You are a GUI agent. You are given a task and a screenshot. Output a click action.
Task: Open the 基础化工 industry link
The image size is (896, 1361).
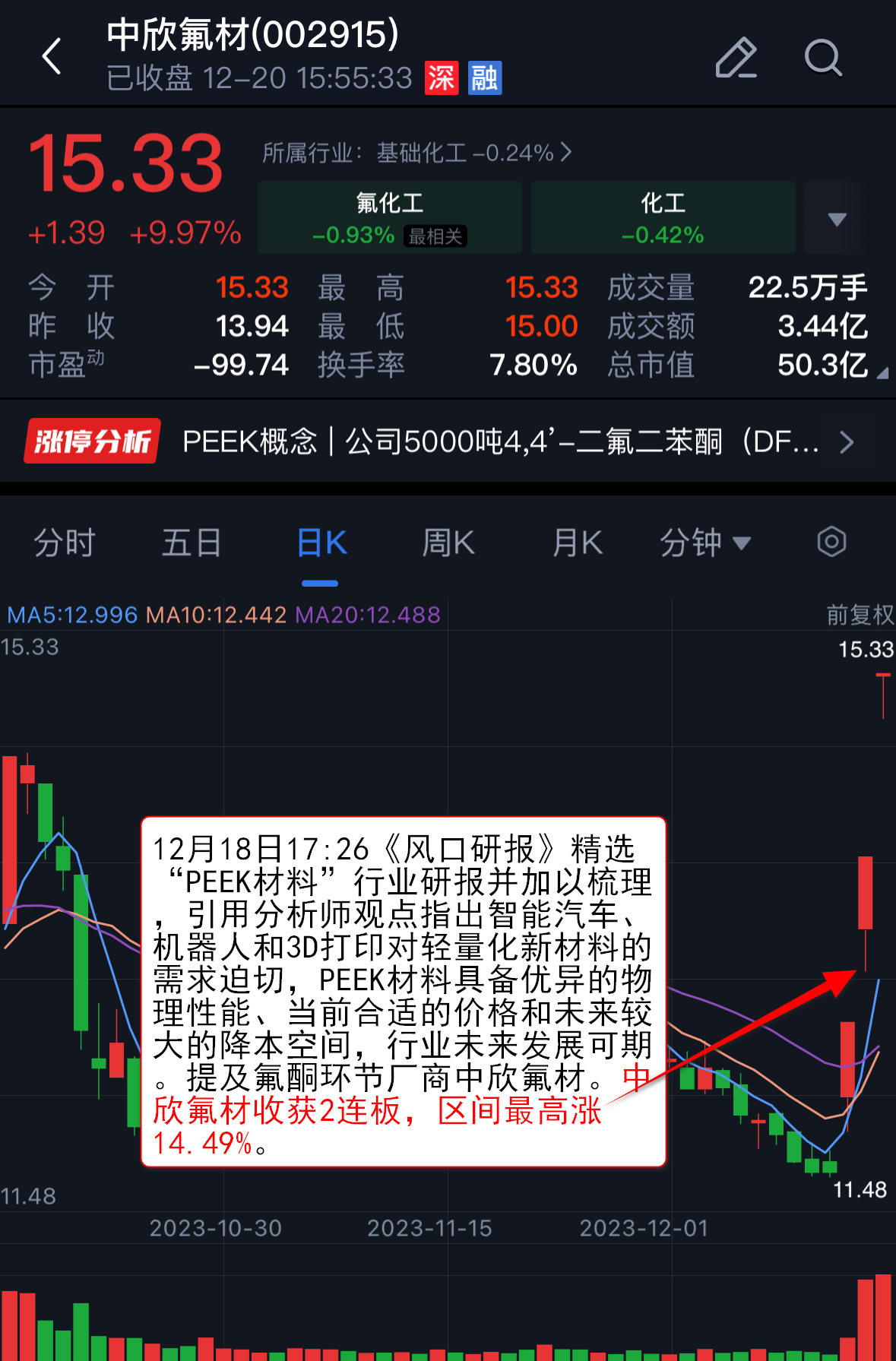(x=416, y=153)
